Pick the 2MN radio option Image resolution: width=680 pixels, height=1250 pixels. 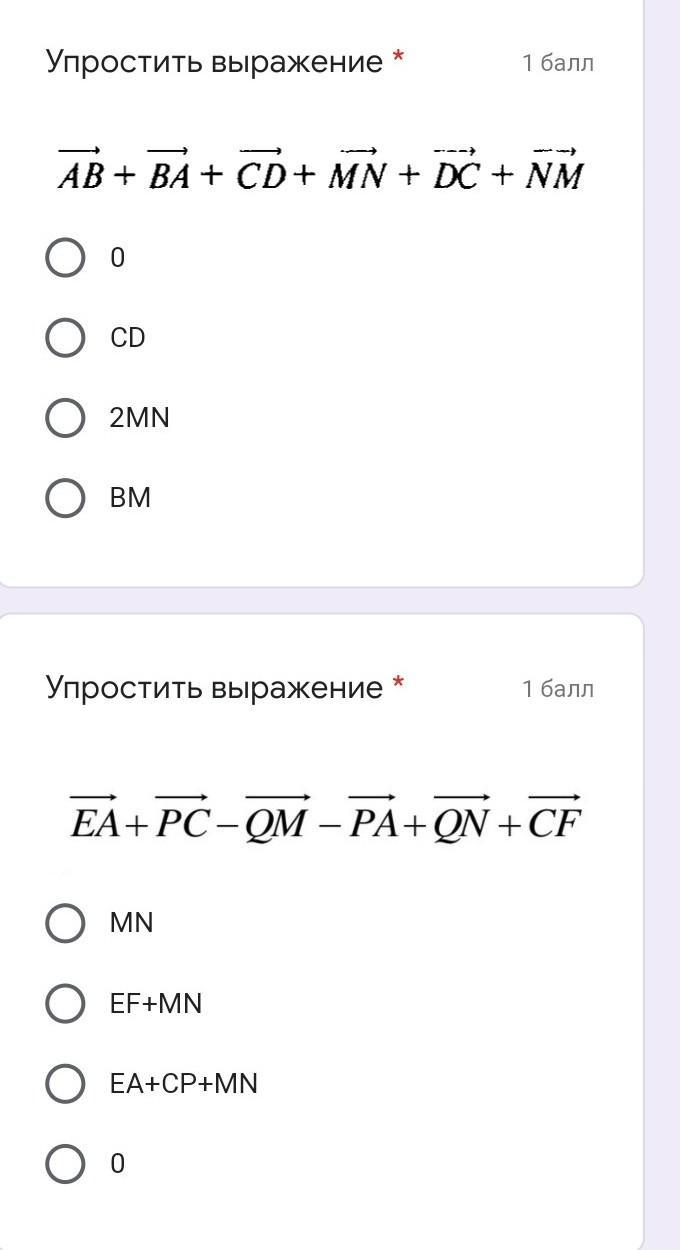65,418
